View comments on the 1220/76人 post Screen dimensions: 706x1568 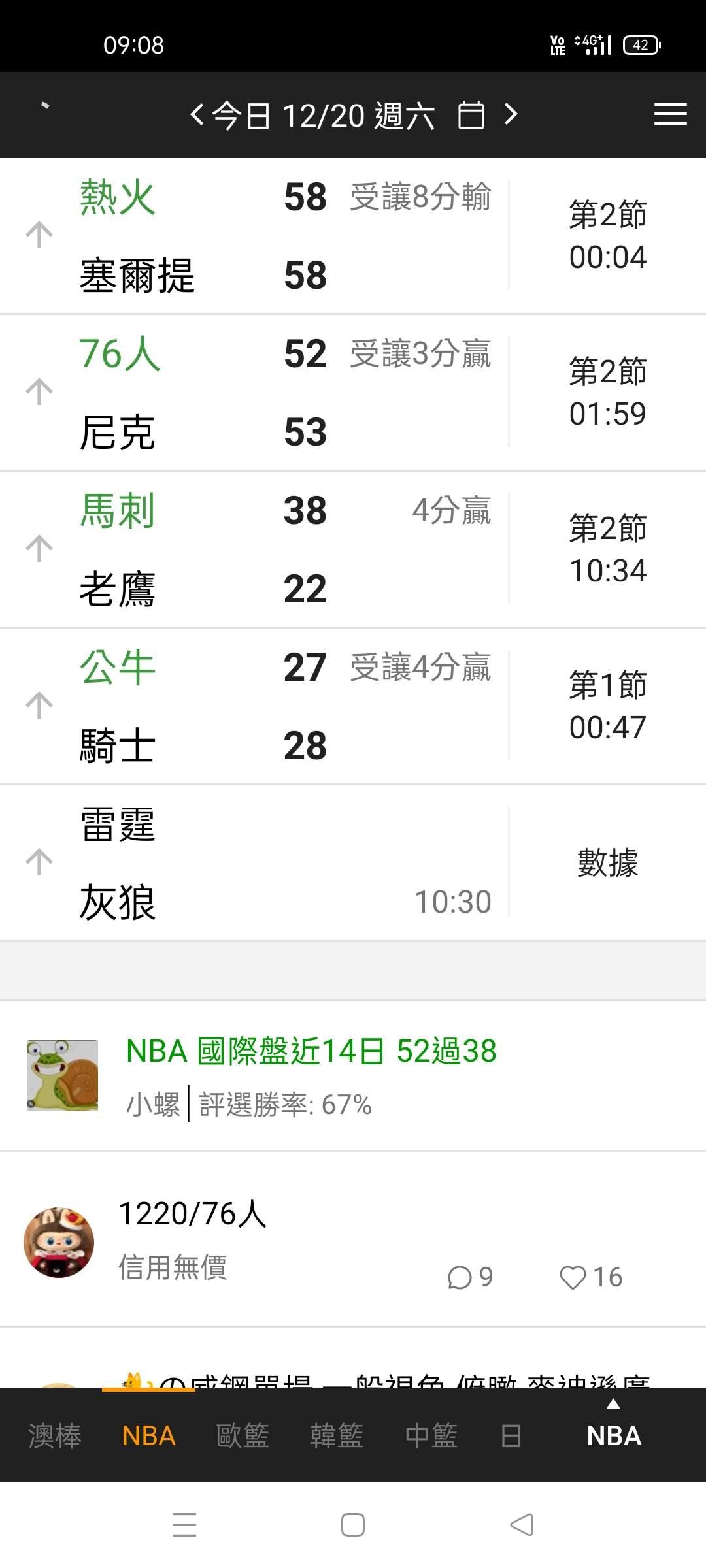pyautogui.click(x=469, y=1277)
